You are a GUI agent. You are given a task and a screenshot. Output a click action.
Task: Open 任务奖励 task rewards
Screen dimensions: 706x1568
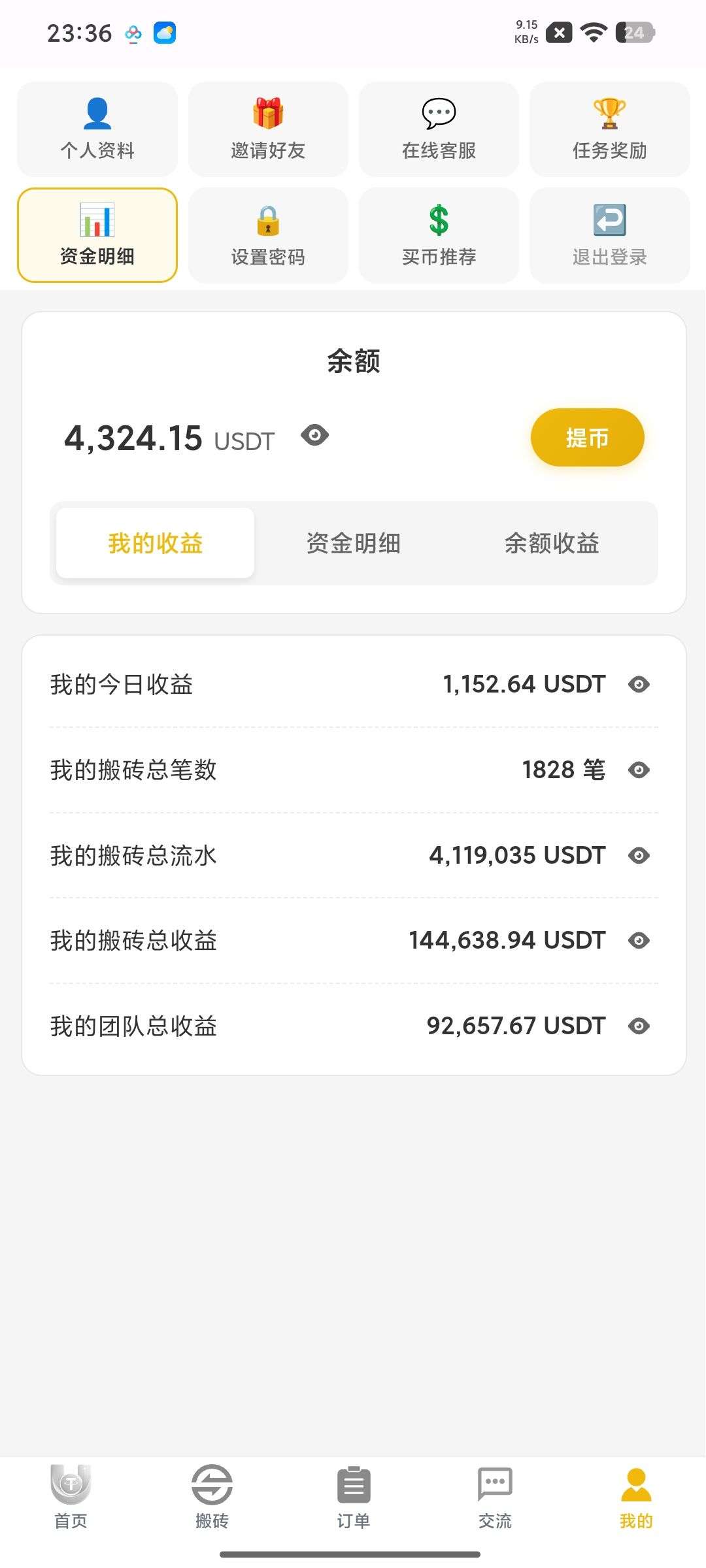609,129
